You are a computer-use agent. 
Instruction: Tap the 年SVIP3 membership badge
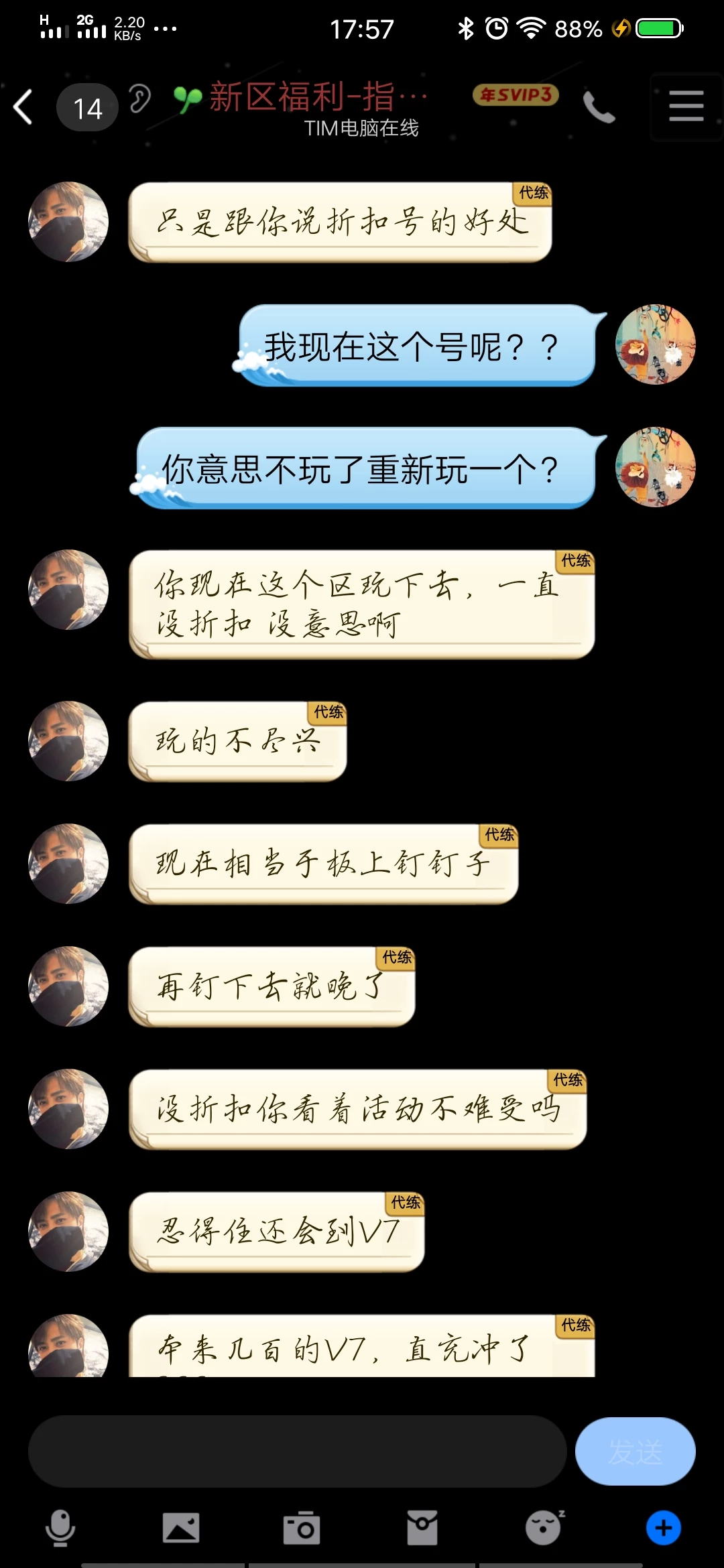pos(516,95)
